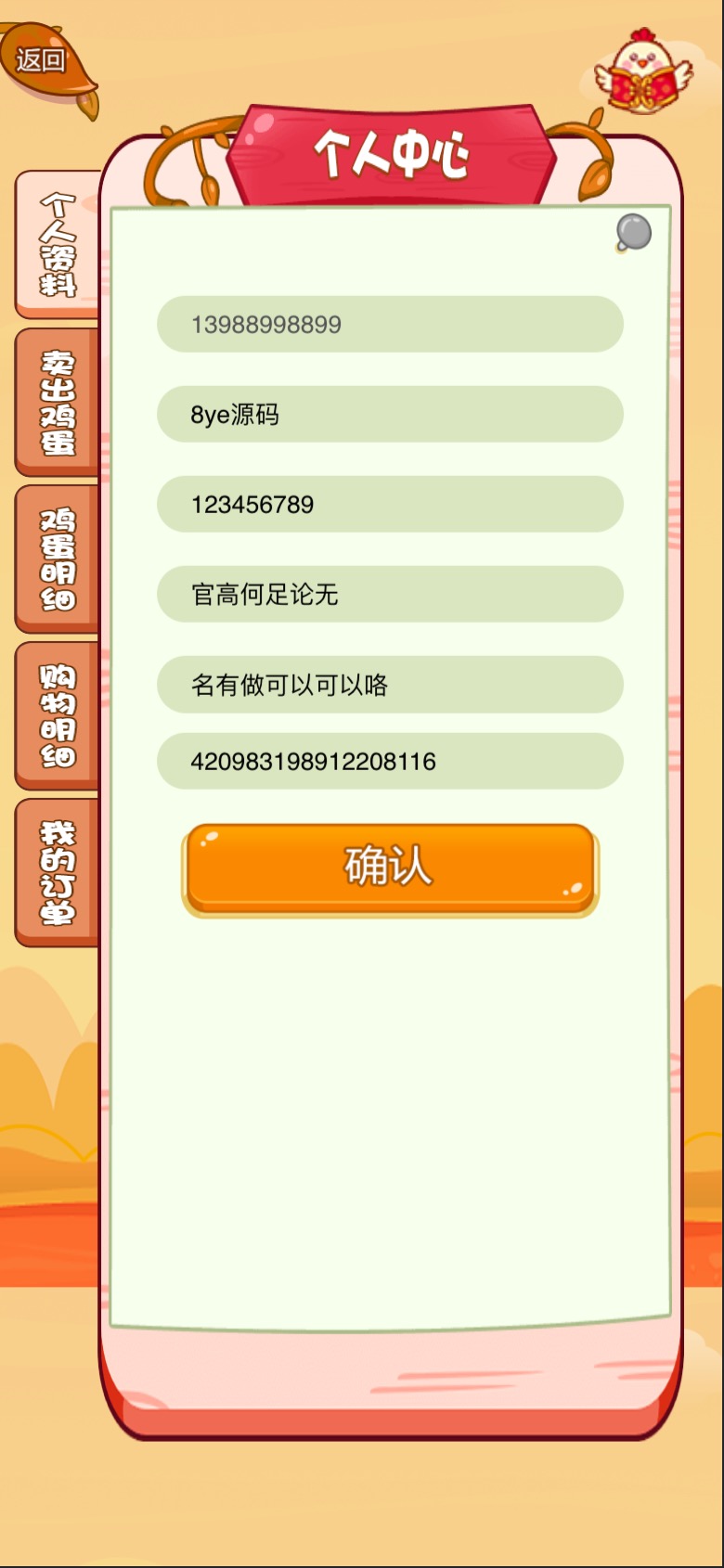Go back using the 返回 button
This screenshot has height=1568, width=724.
(x=42, y=61)
